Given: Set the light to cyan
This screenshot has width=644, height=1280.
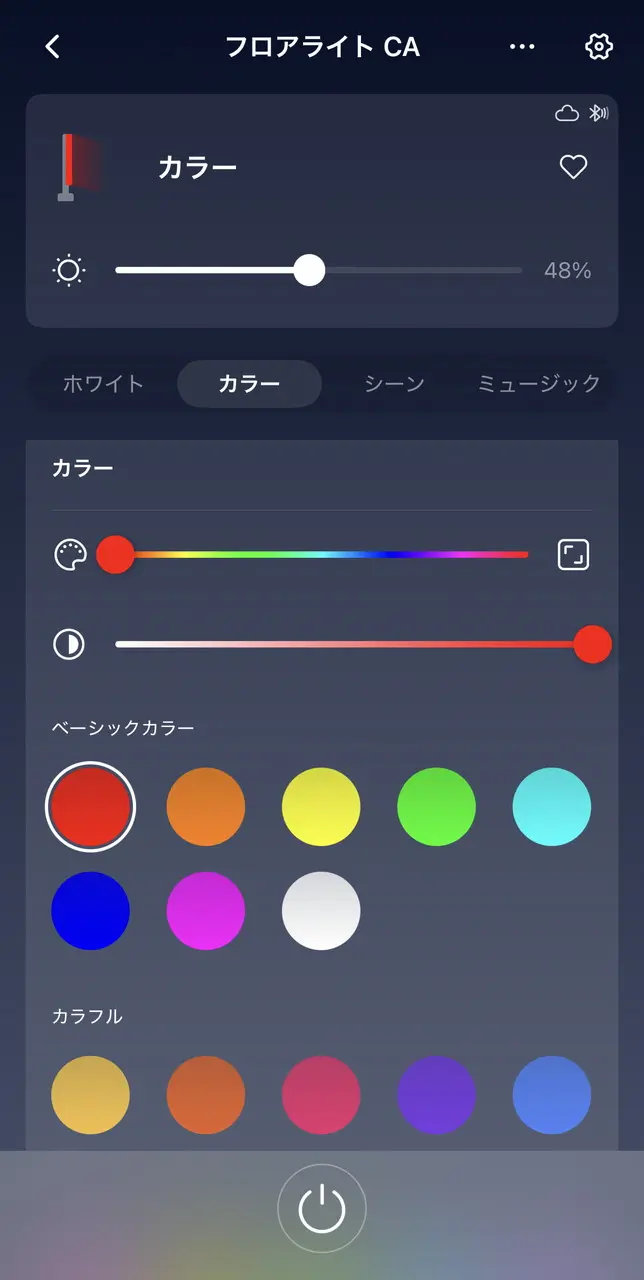Looking at the screenshot, I should tap(552, 807).
